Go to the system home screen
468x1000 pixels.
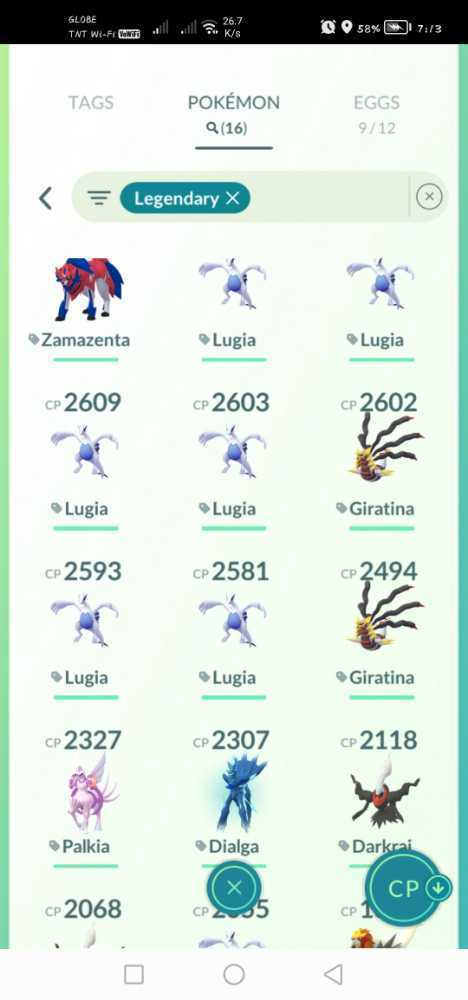point(234,974)
